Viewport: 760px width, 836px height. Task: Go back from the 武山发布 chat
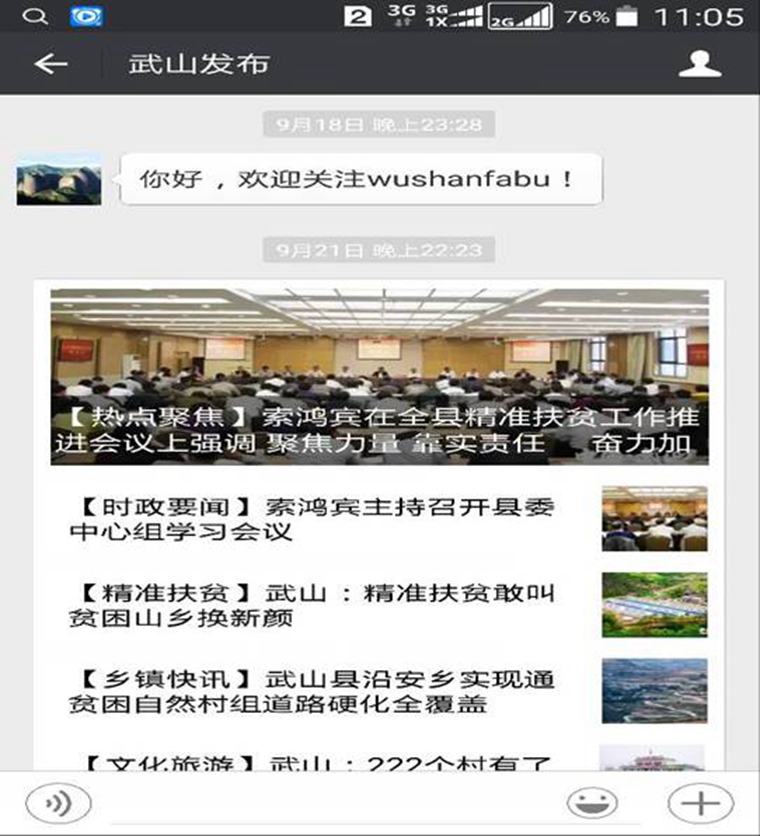click(50, 64)
